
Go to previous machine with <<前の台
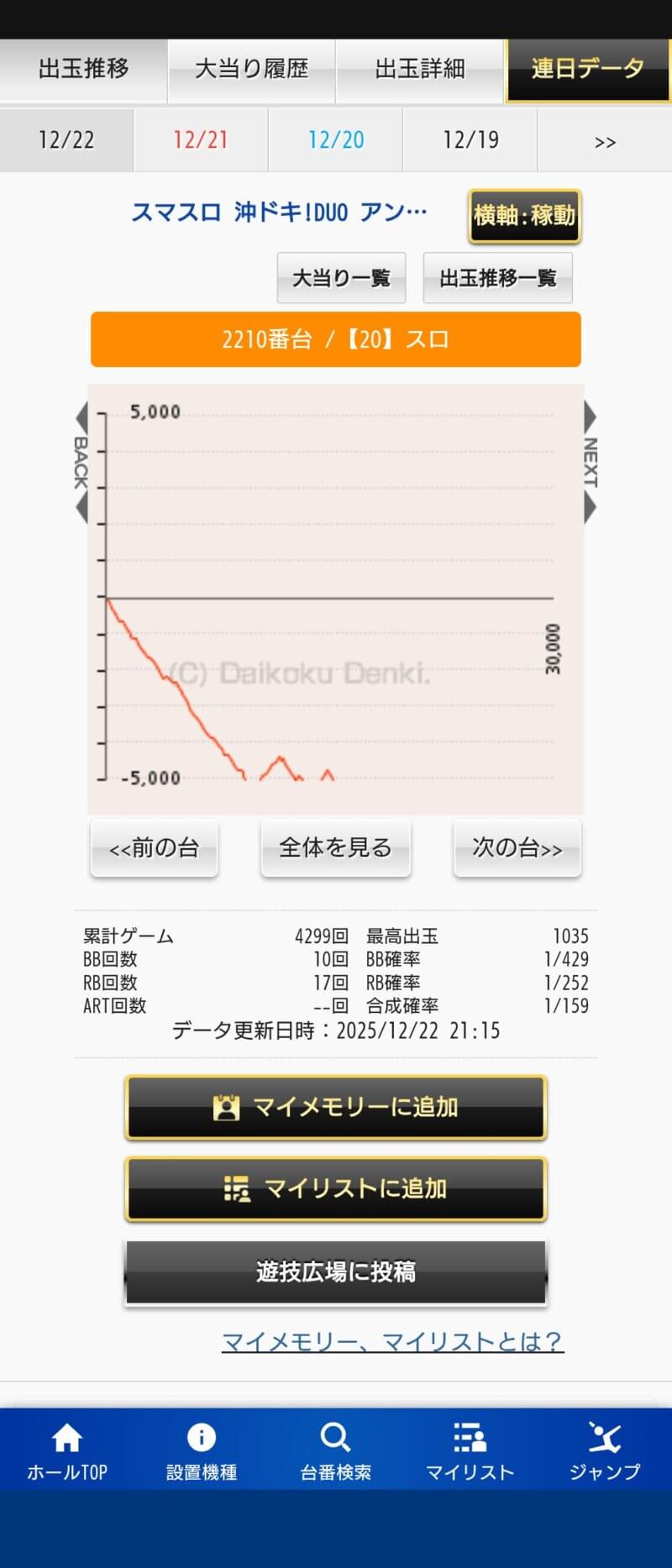[x=155, y=848]
